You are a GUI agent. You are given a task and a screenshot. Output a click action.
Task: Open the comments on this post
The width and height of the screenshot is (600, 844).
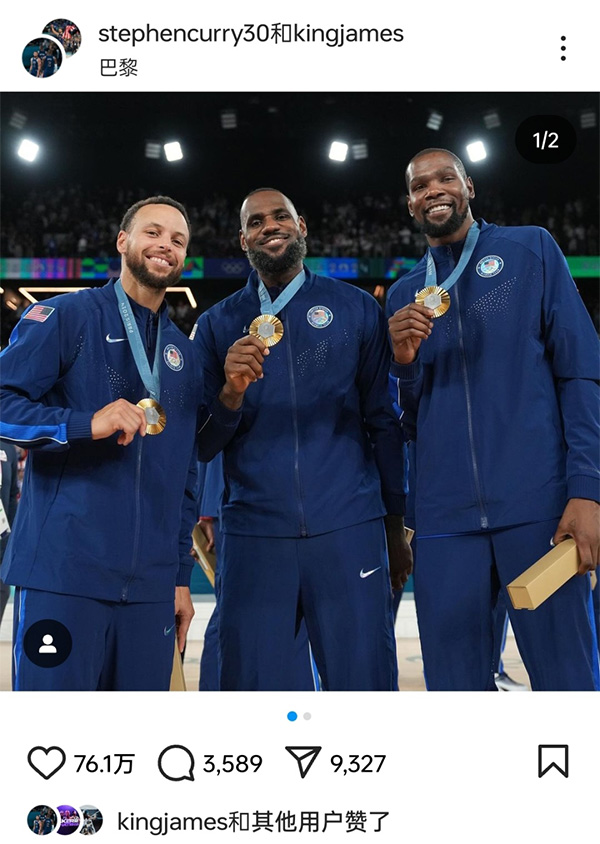point(176,763)
